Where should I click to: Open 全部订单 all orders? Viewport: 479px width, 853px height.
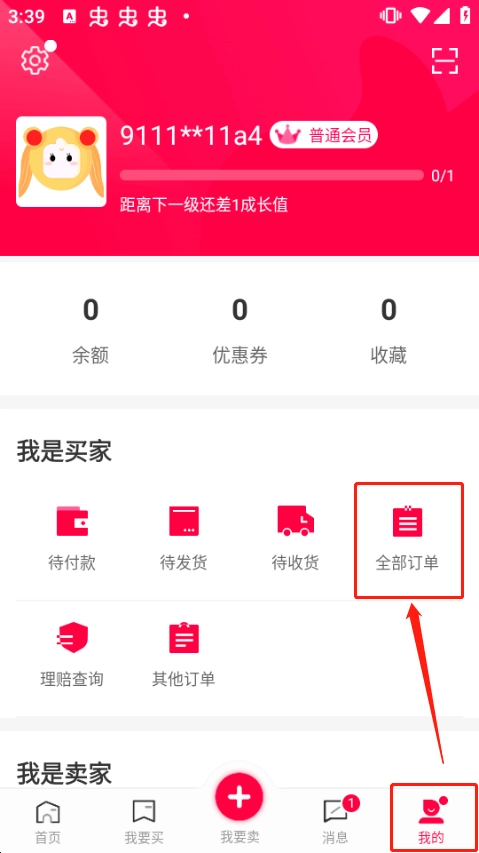point(407,538)
